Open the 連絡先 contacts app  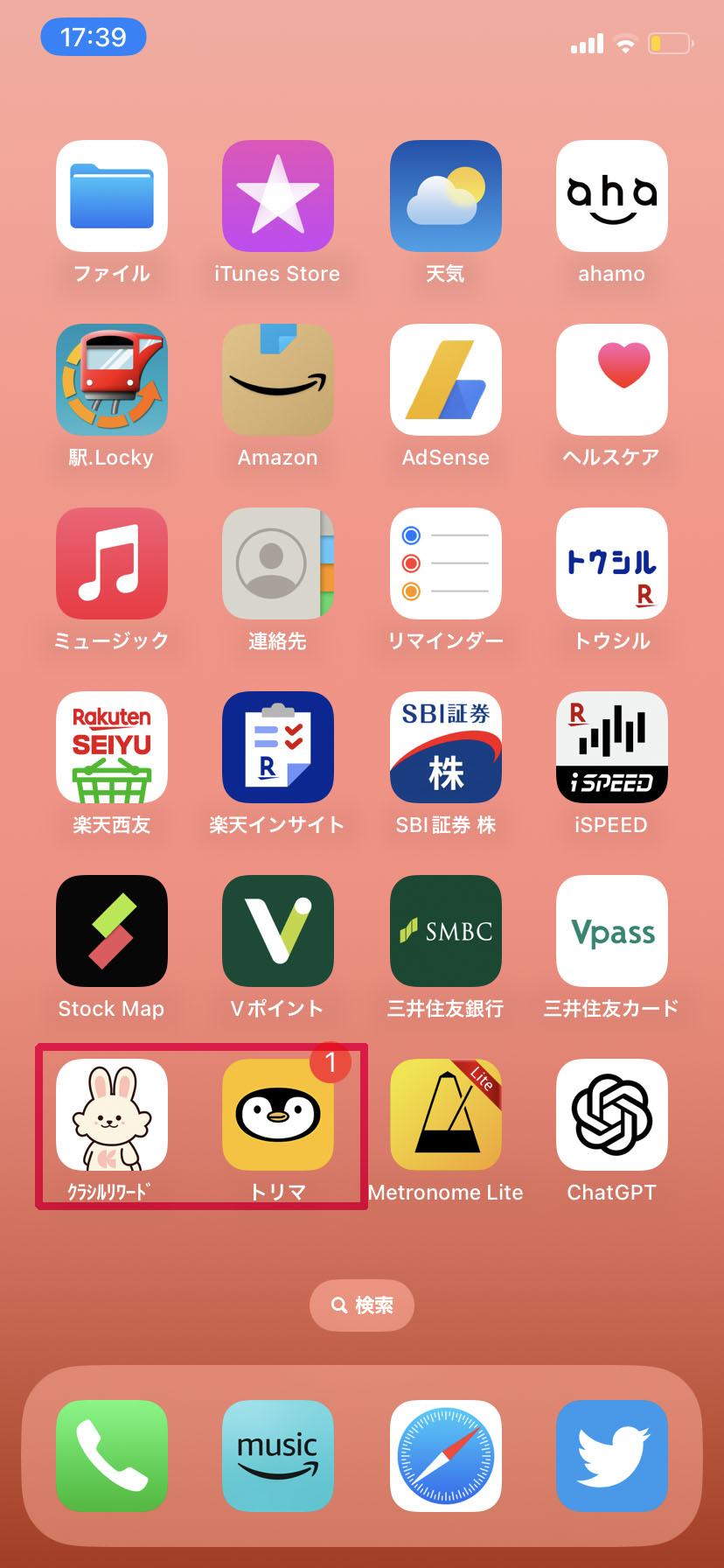pyautogui.click(x=278, y=563)
